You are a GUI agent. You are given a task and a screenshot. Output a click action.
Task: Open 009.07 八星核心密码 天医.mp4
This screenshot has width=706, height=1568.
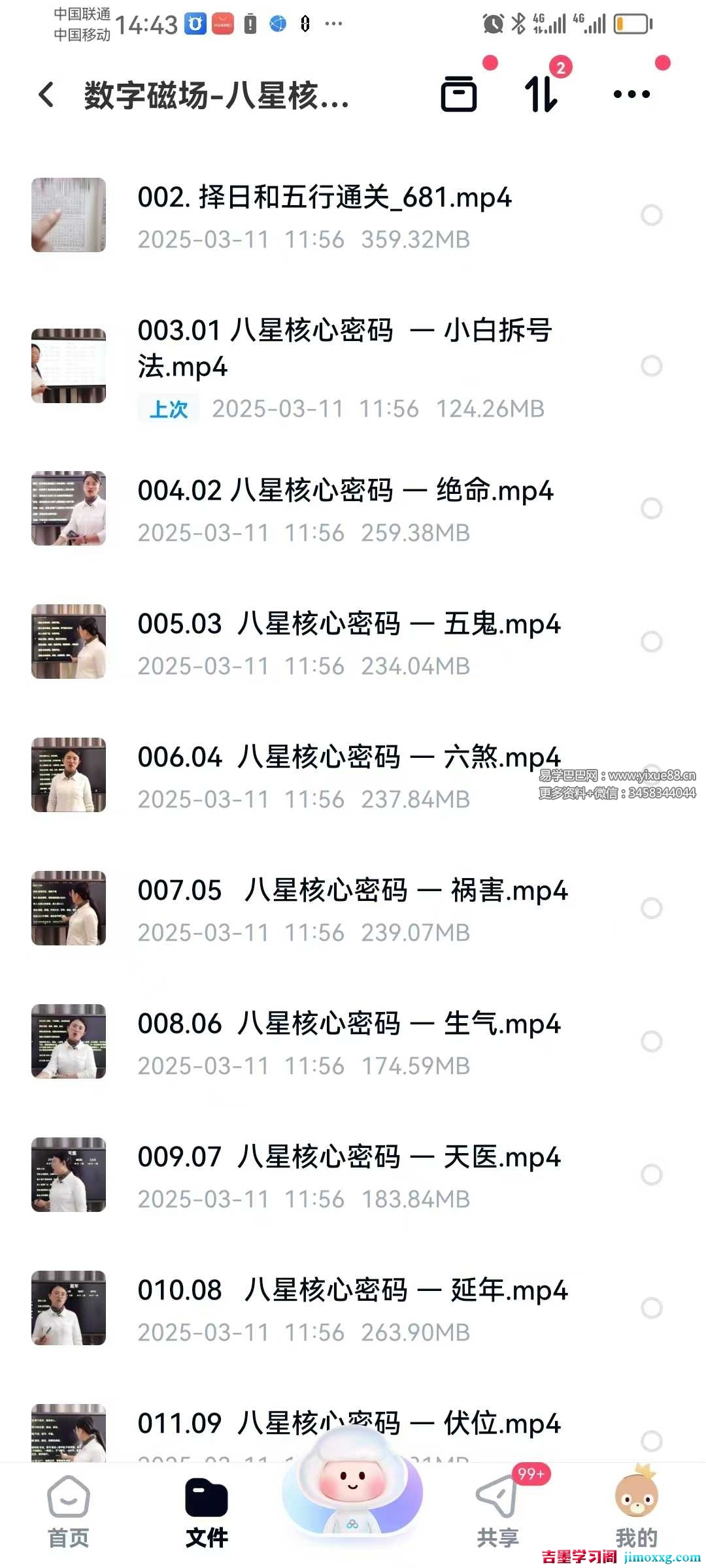point(348,1158)
